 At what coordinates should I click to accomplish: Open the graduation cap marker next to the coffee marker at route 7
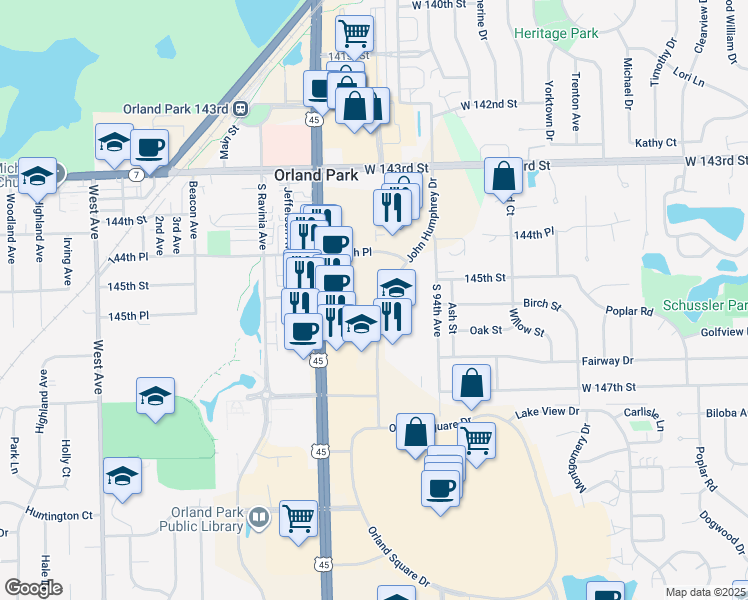[114, 142]
